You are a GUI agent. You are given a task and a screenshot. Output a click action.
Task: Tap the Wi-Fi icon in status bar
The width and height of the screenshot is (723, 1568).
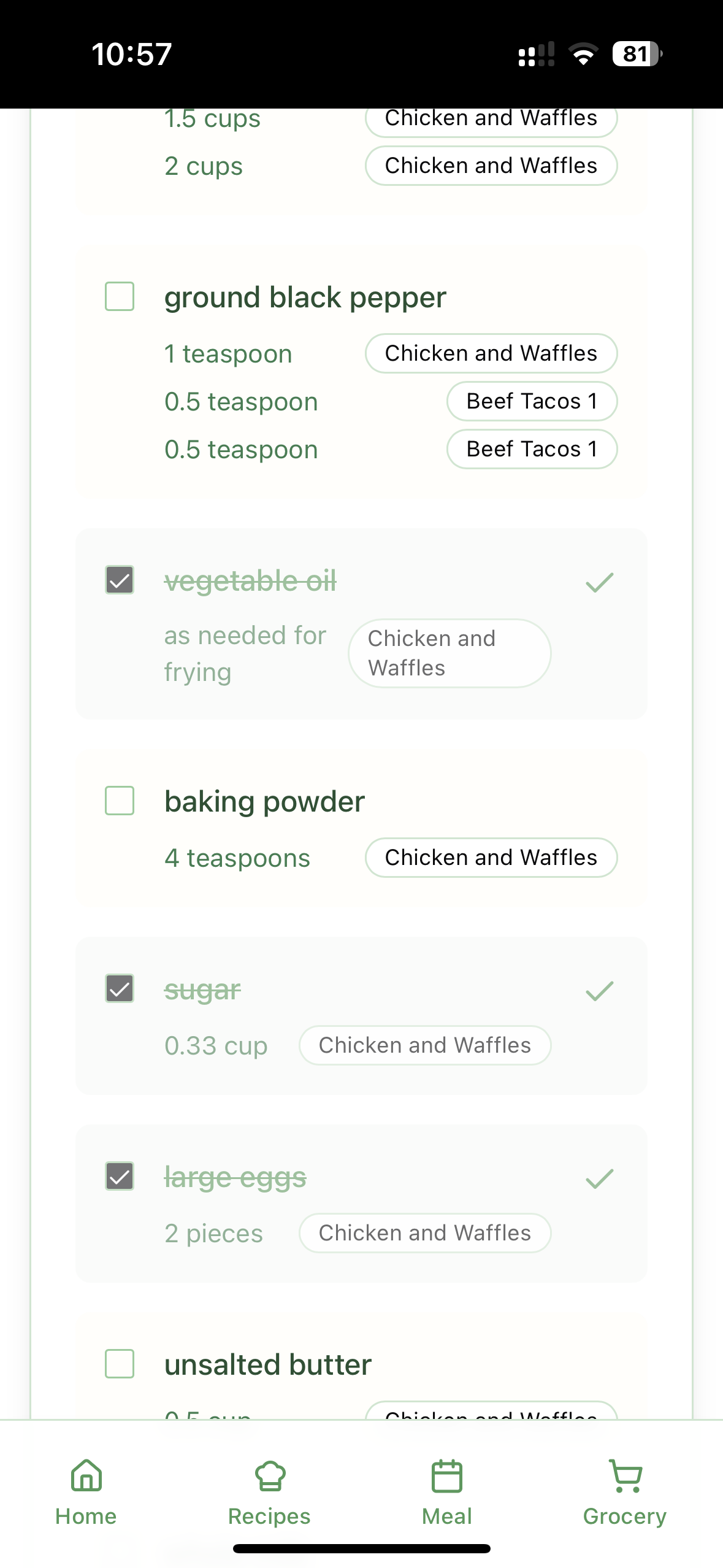(x=583, y=55)
